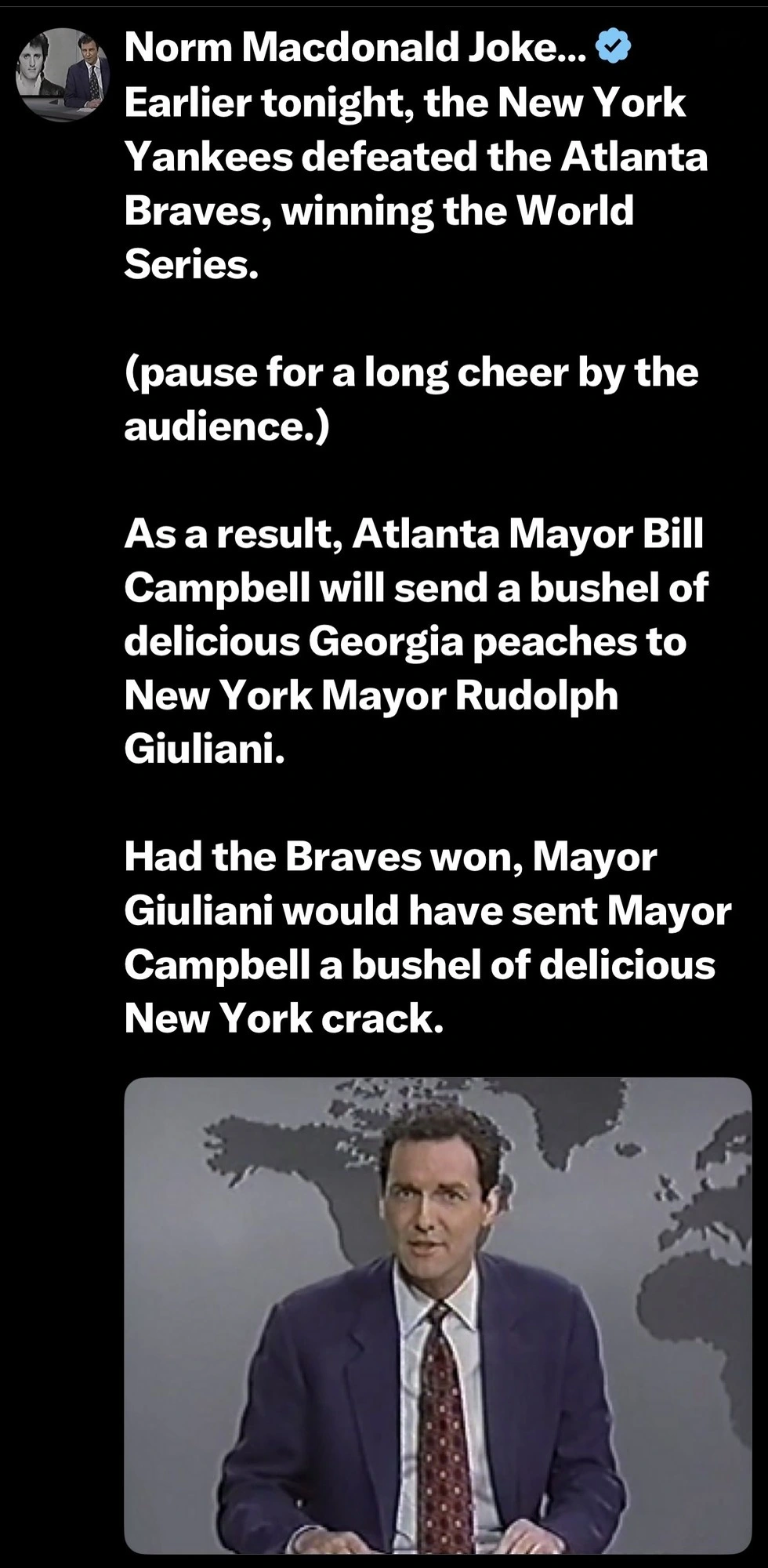
Task: Open the Norm Macdonald Jokes profile avatar
Action: [x=63, y=74]
